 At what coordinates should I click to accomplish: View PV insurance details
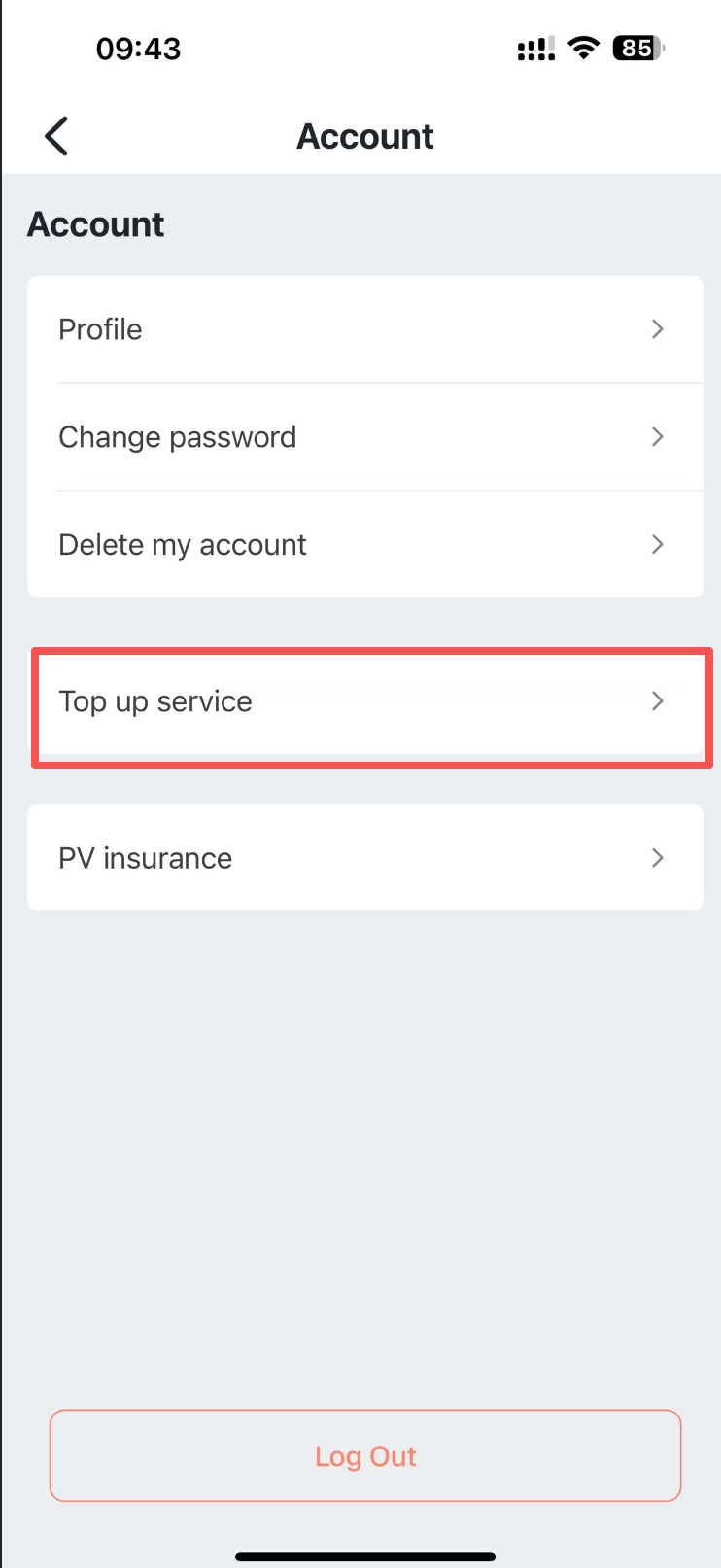point(364,858)
